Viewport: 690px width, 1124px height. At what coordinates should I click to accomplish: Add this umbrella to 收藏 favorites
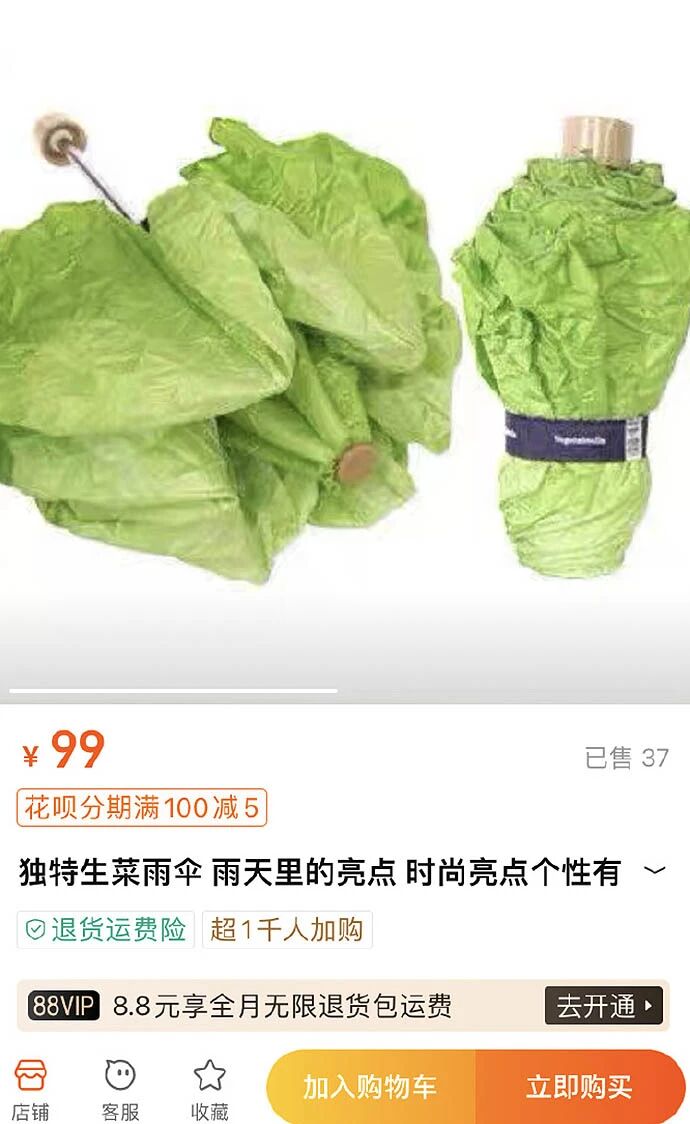tap(210, 1089)
